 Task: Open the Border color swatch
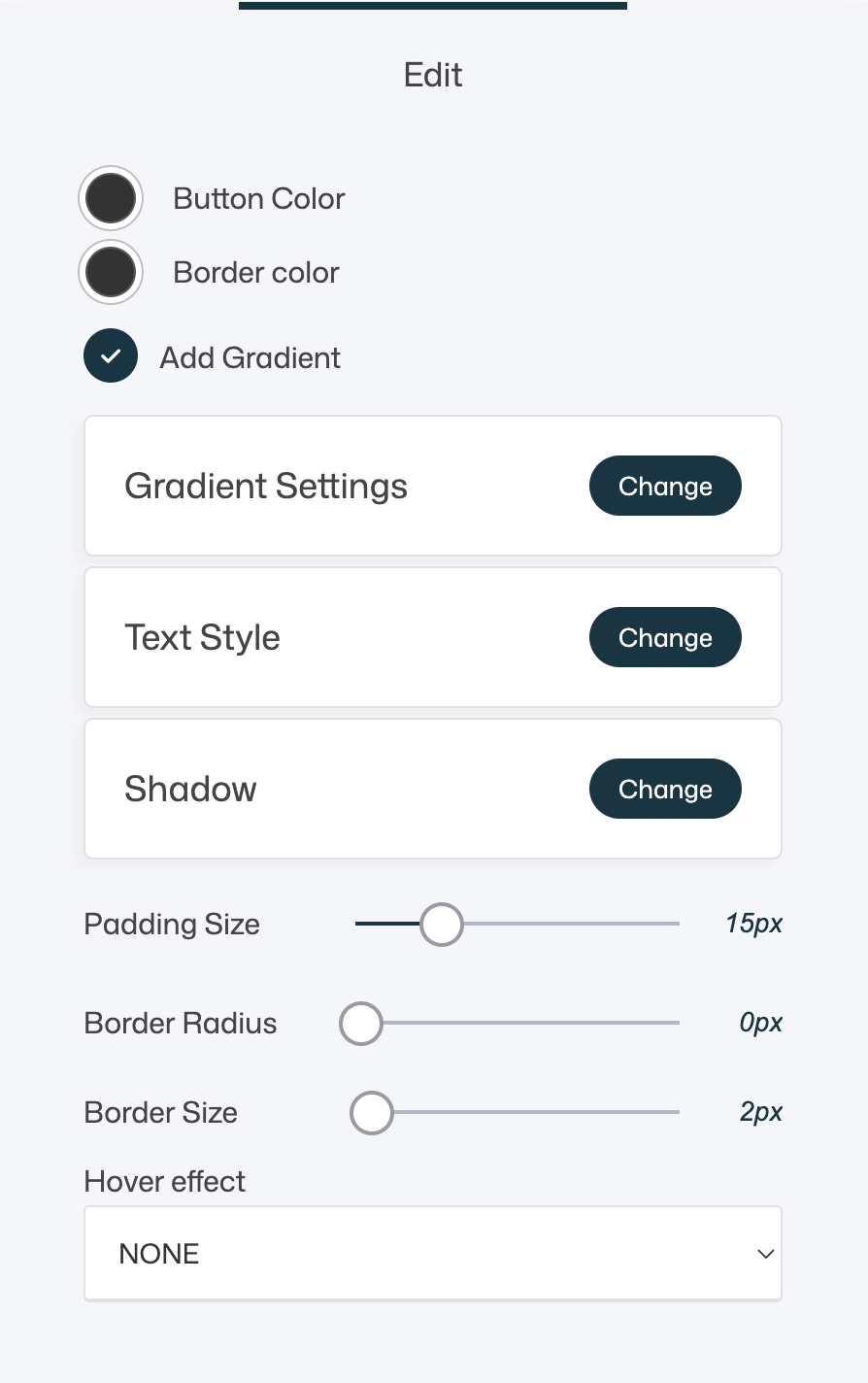[x=111, y=272]
